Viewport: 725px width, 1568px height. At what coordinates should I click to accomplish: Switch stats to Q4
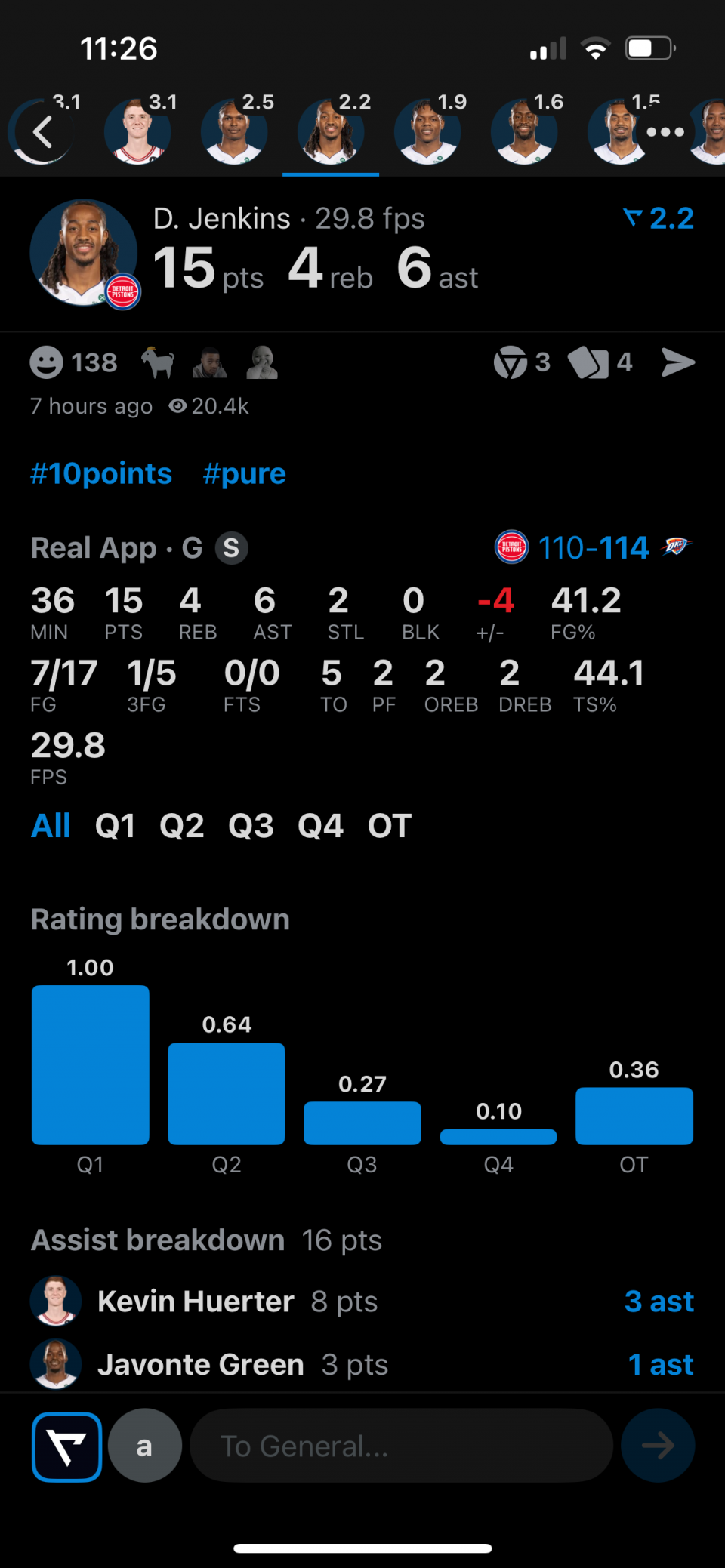[320, 826]
